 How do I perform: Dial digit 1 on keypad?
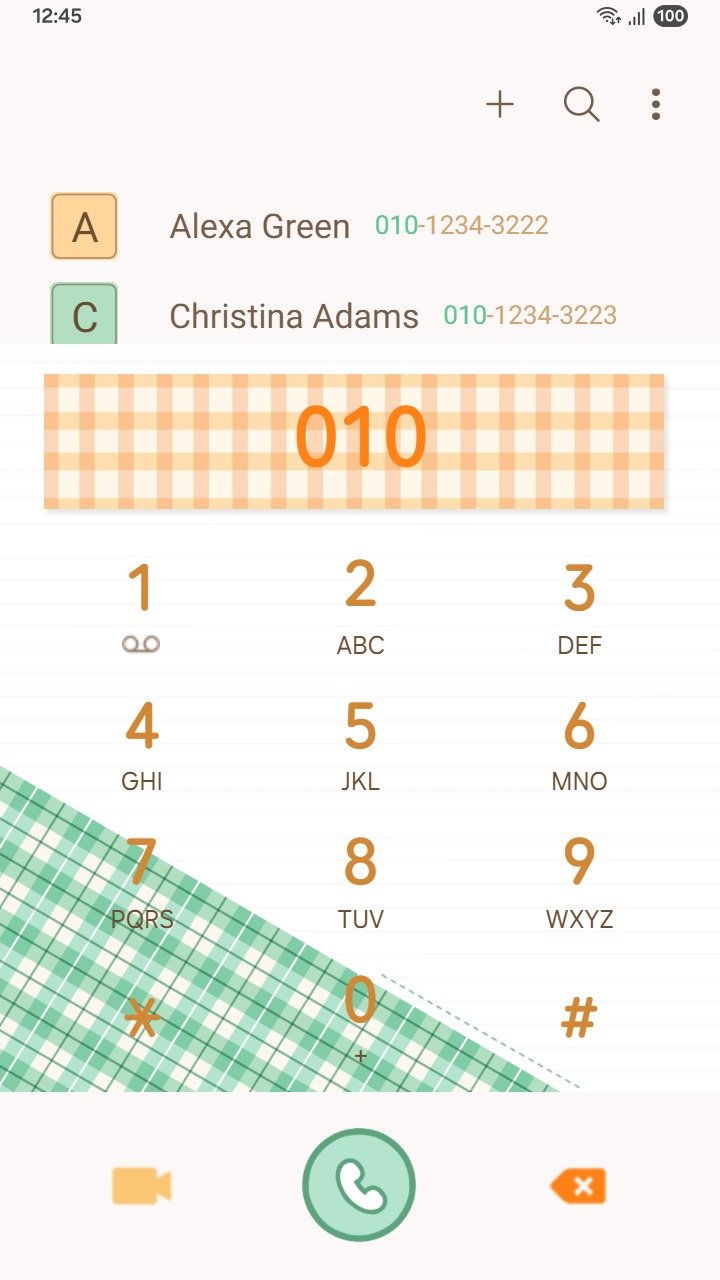(x=141, y=604)
